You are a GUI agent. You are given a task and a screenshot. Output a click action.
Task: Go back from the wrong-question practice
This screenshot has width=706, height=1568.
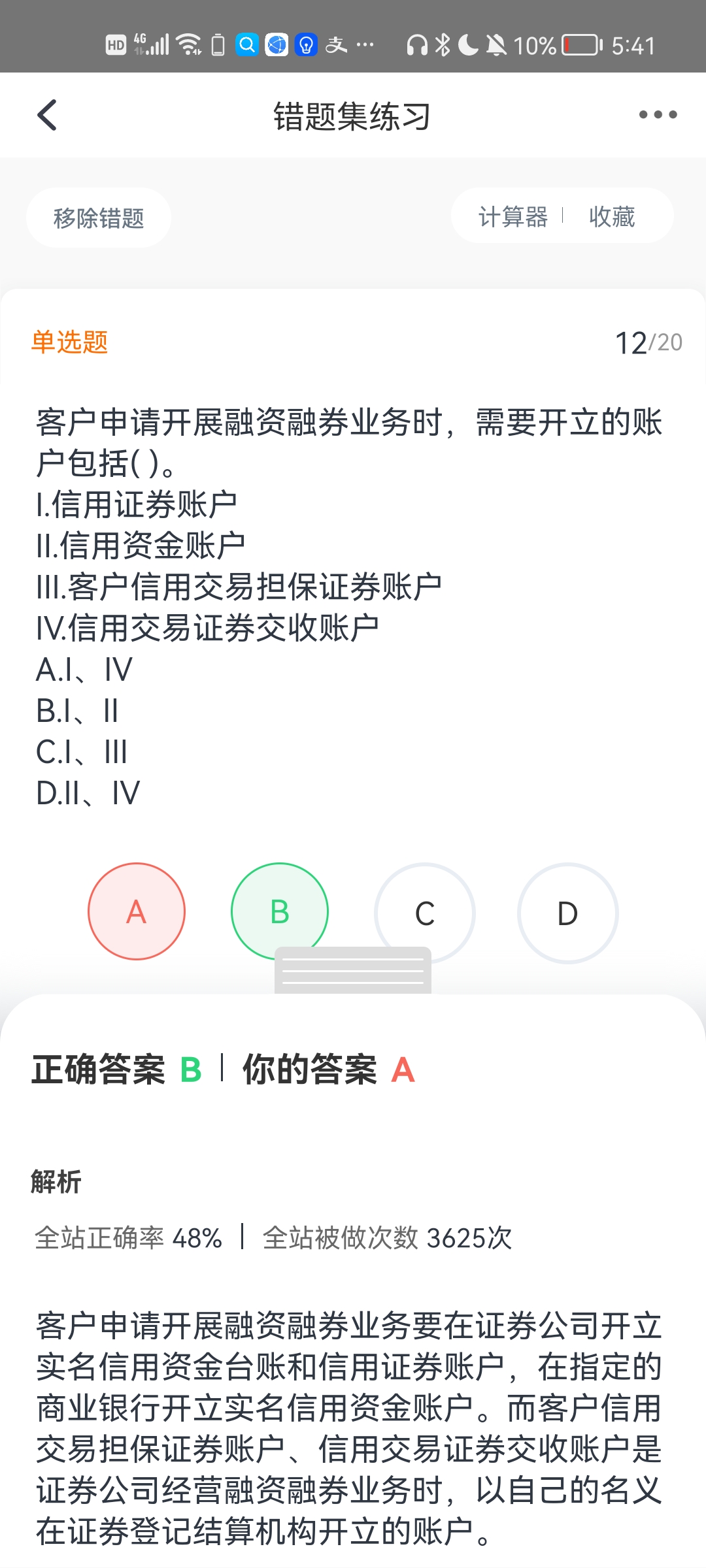pos(47,116)
